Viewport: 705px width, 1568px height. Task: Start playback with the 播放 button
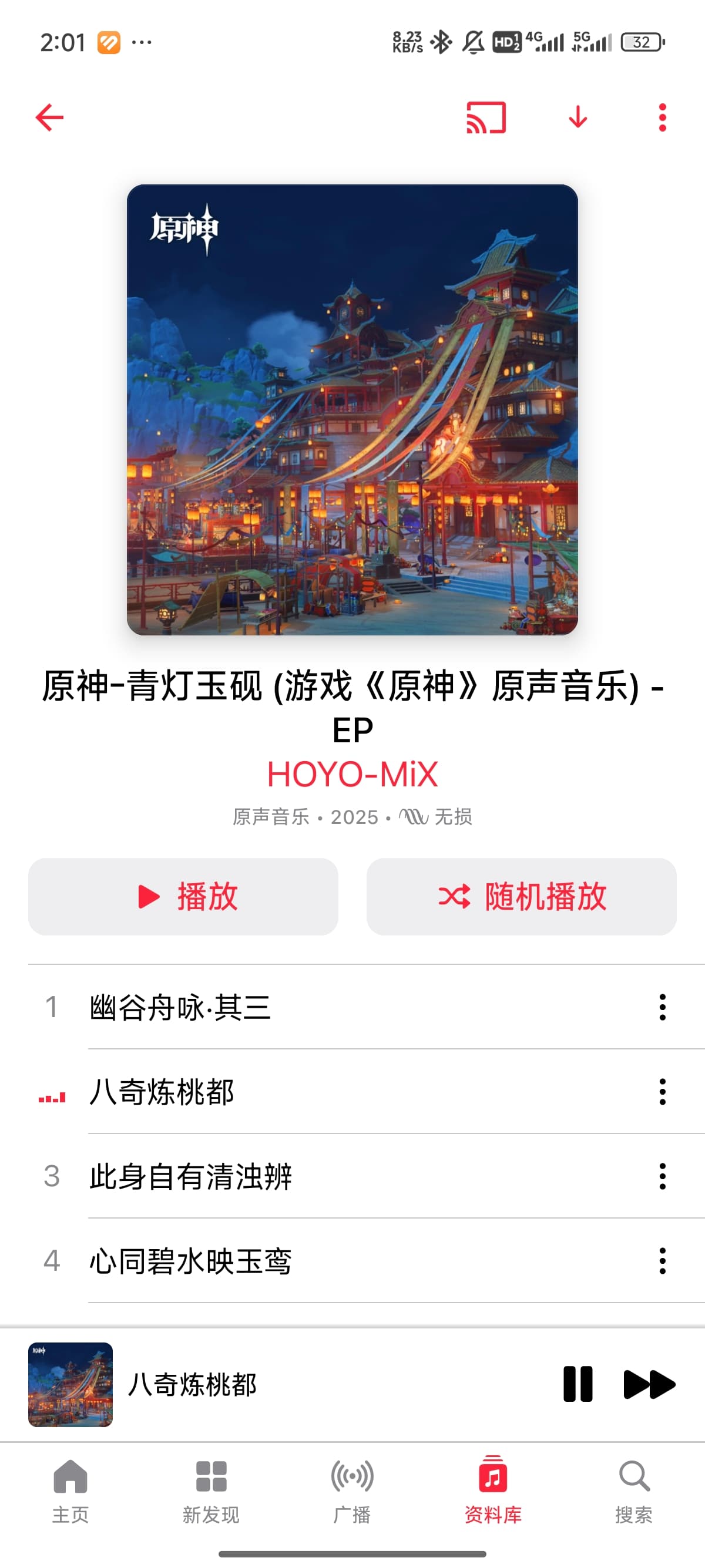coord(183,897)
